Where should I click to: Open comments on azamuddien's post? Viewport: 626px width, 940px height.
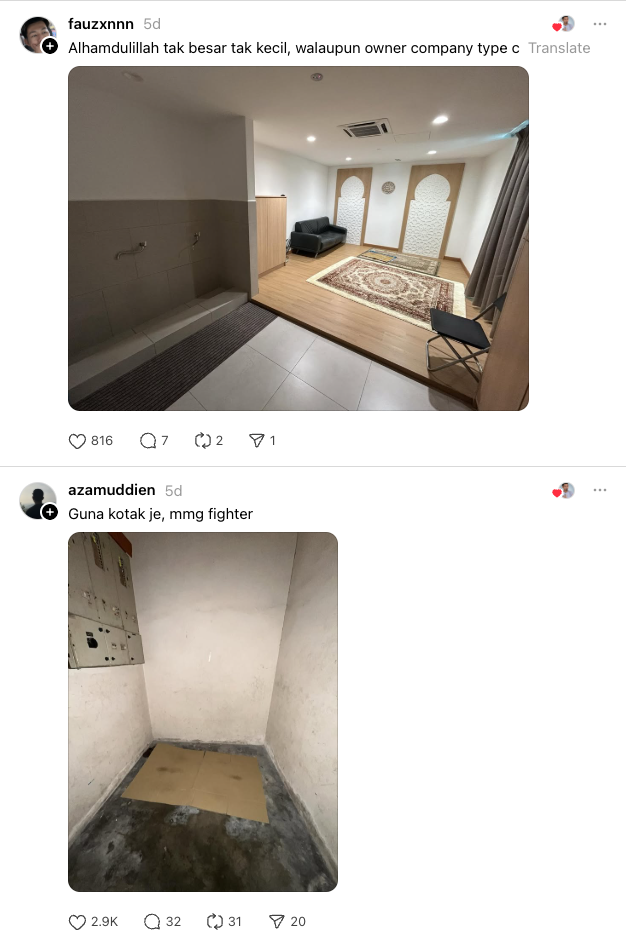point(152,921)
